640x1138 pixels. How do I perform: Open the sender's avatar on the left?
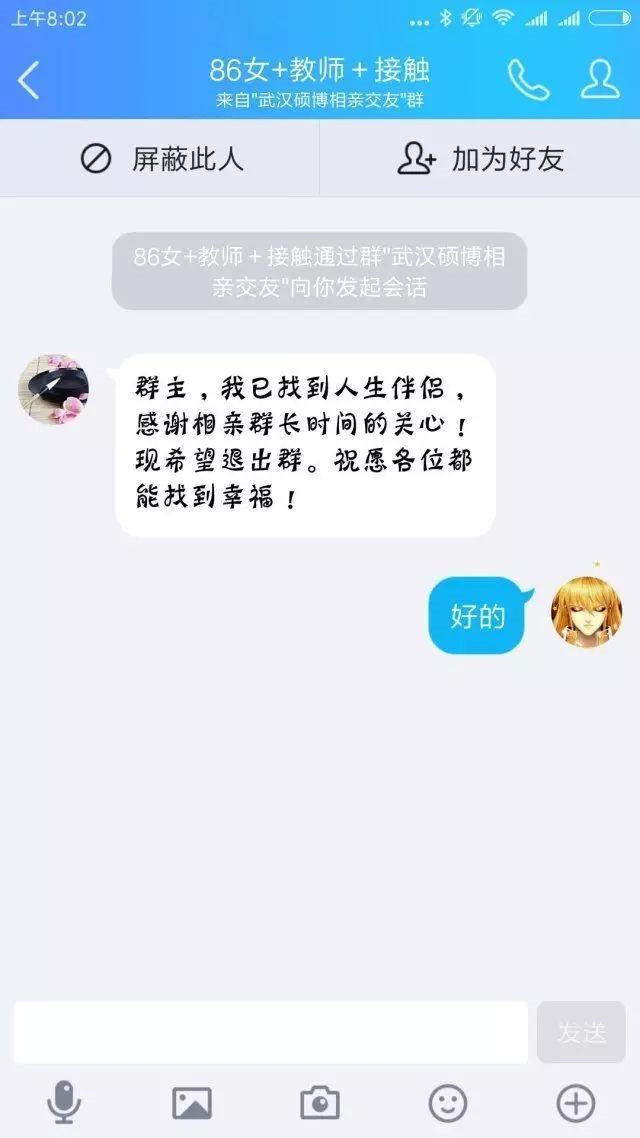pyautogui.click(x=54, y=388)
